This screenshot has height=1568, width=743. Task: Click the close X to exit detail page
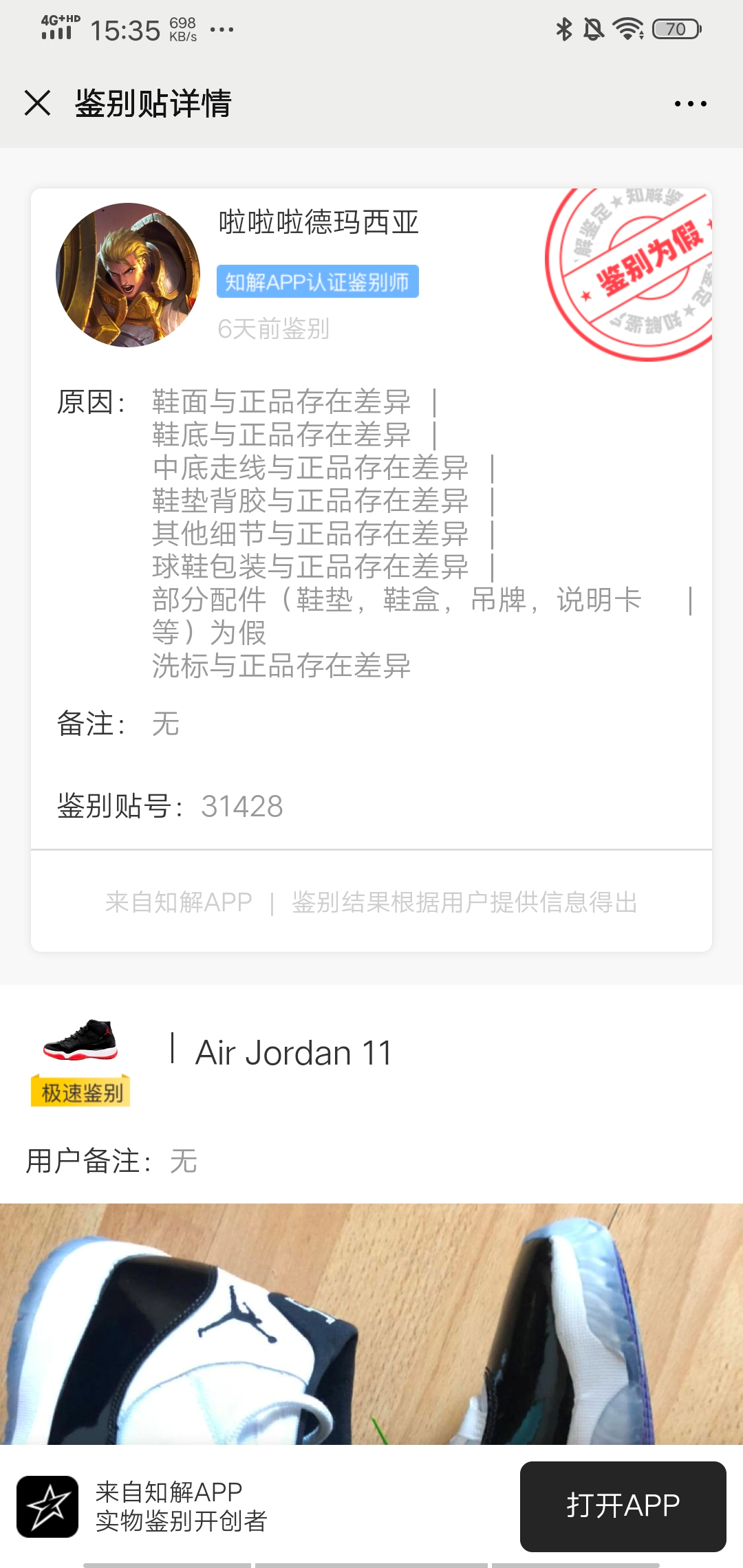click(36, 103)
